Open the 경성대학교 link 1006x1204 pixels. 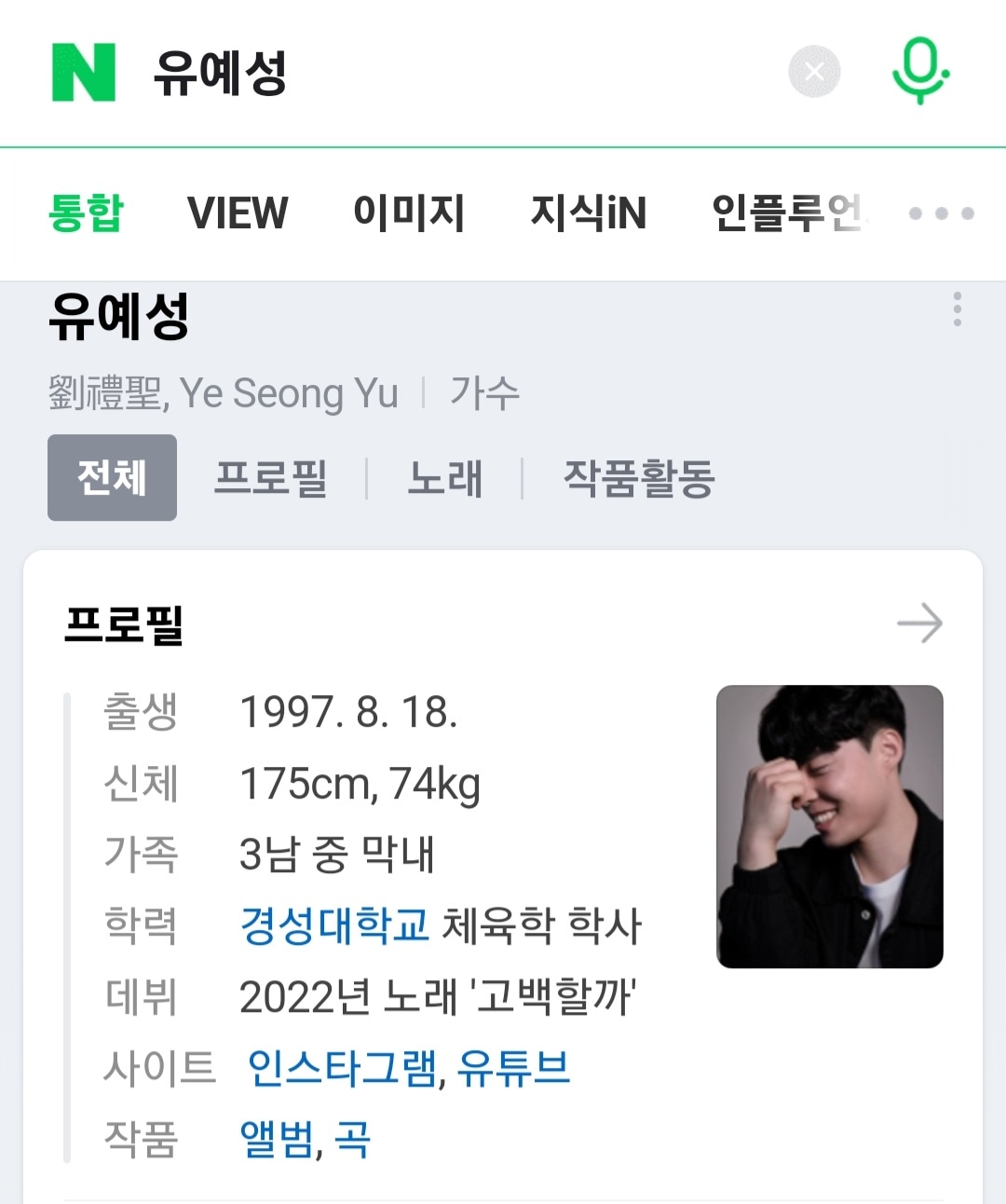pyautogui.click(x=333, y=925)
